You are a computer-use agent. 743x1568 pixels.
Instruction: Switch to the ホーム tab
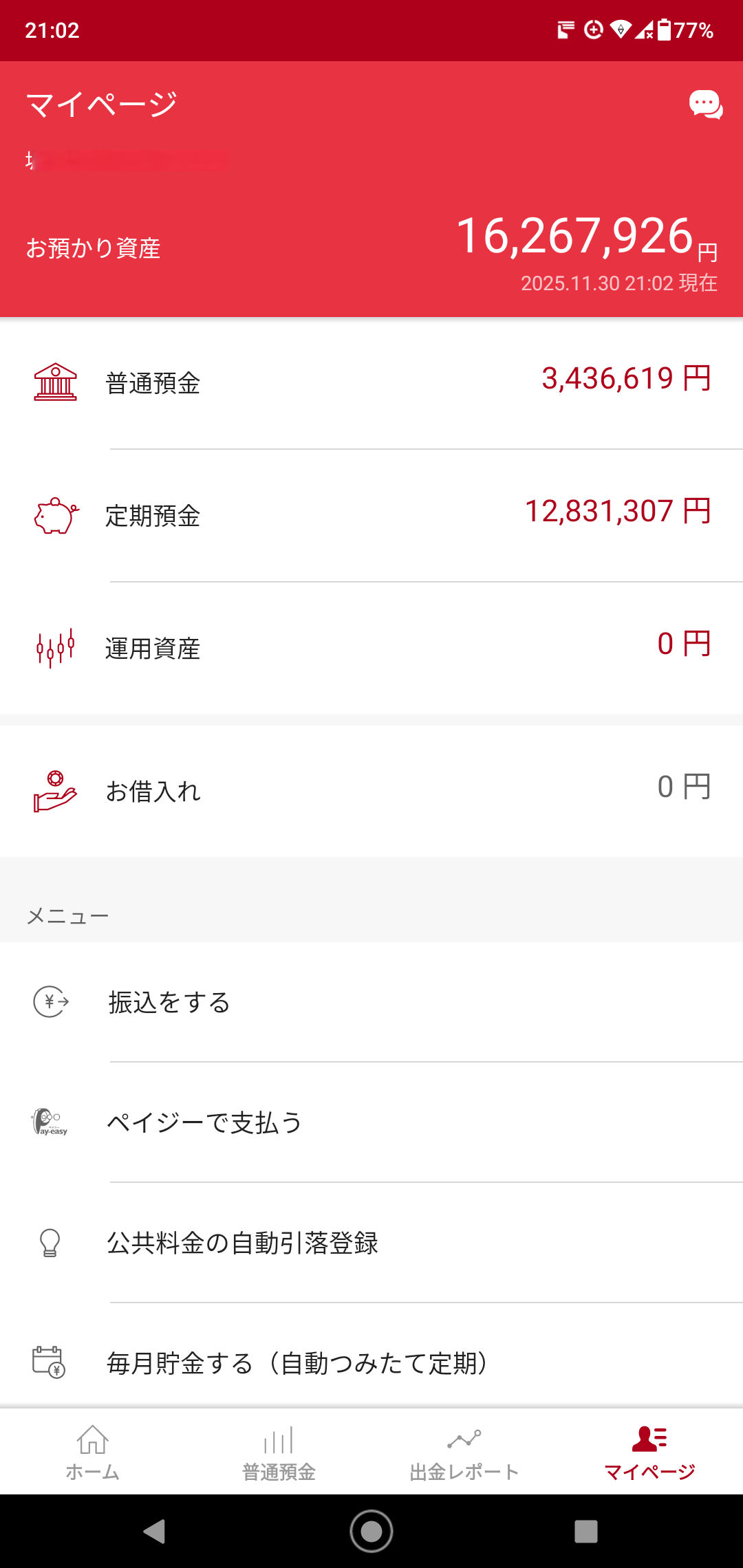click(x=93, y=1452)
